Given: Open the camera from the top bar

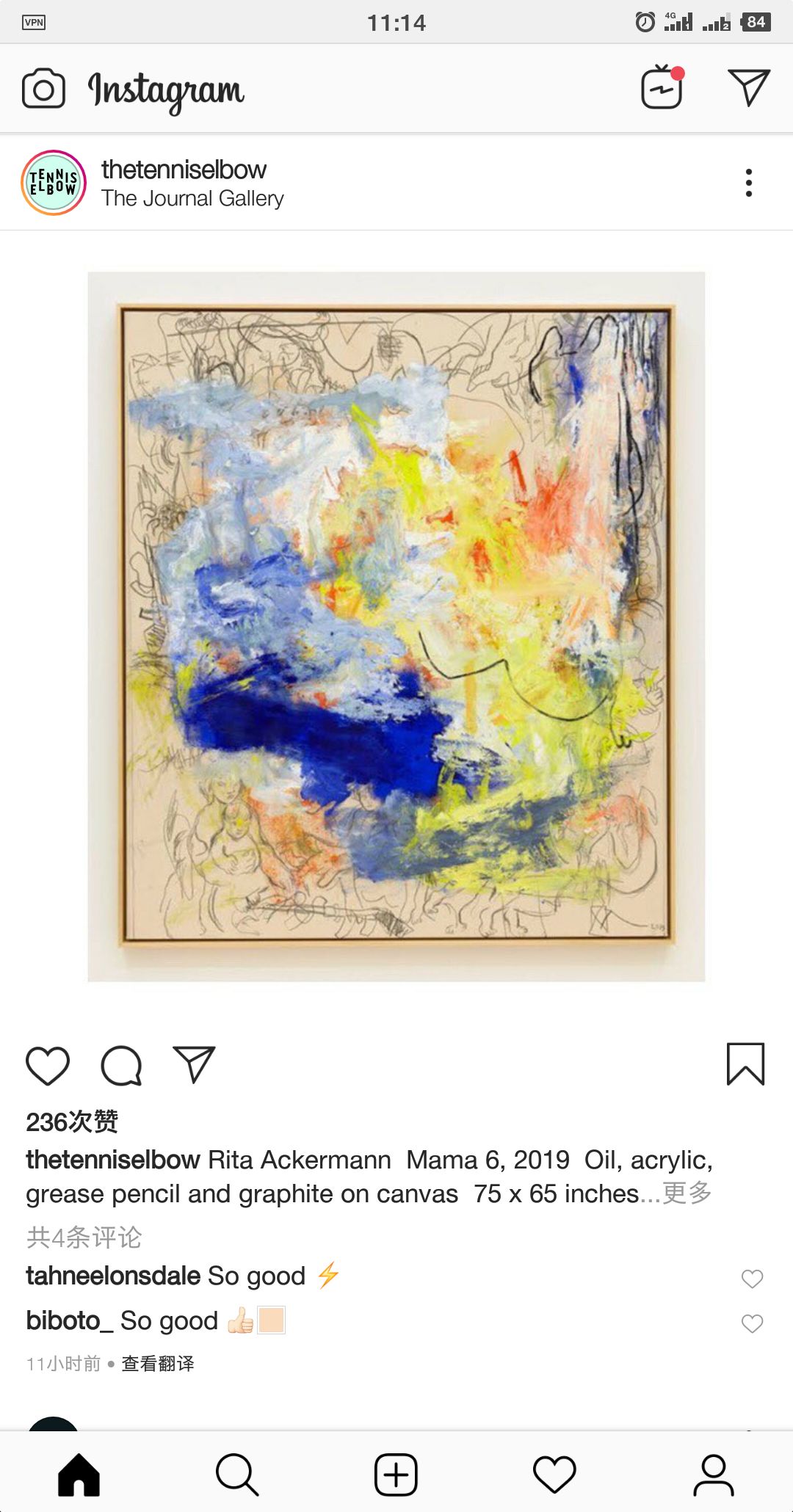Looking at the screenshot, I should [x=43, y=89].
